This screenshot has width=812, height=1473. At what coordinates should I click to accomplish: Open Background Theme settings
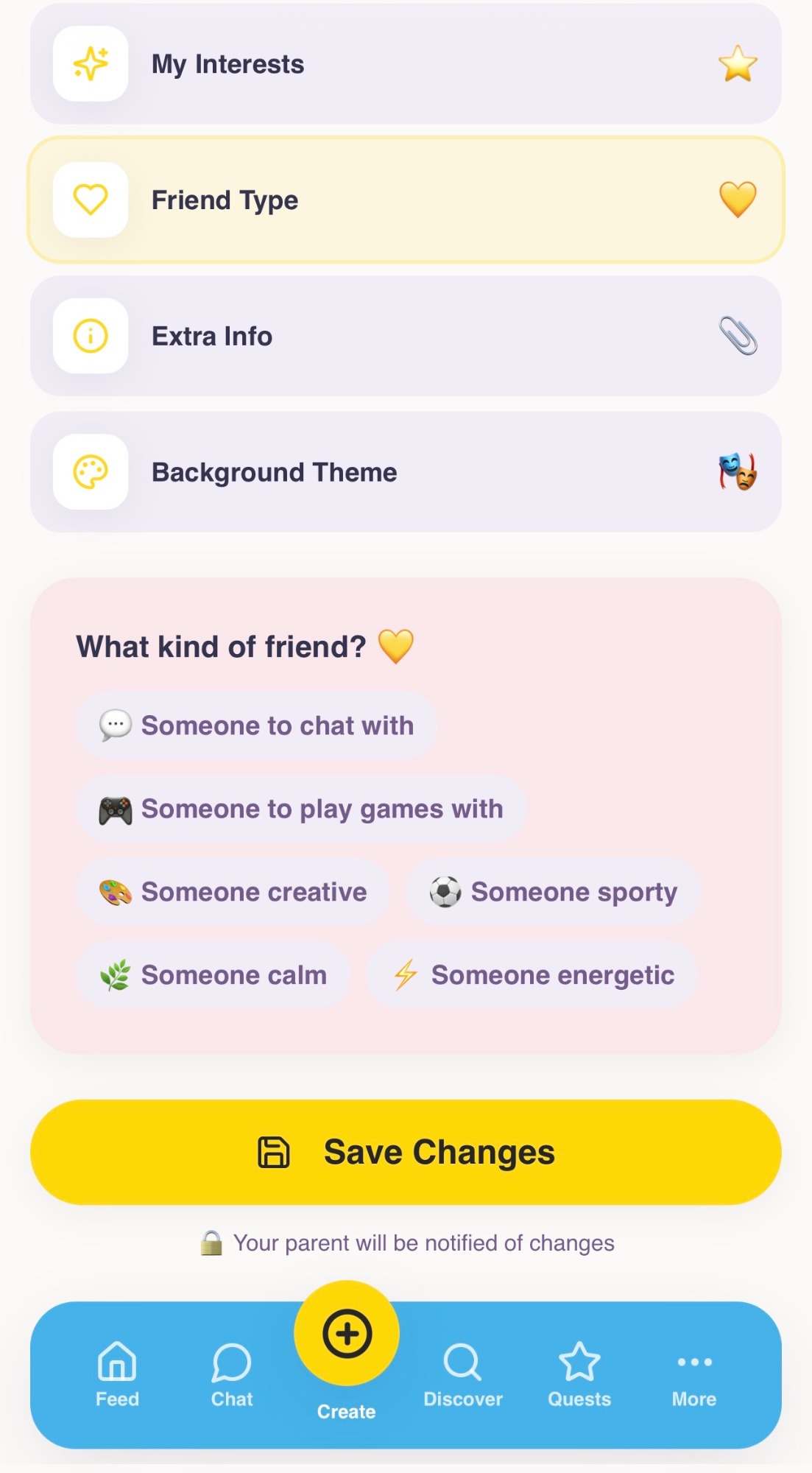405,472
